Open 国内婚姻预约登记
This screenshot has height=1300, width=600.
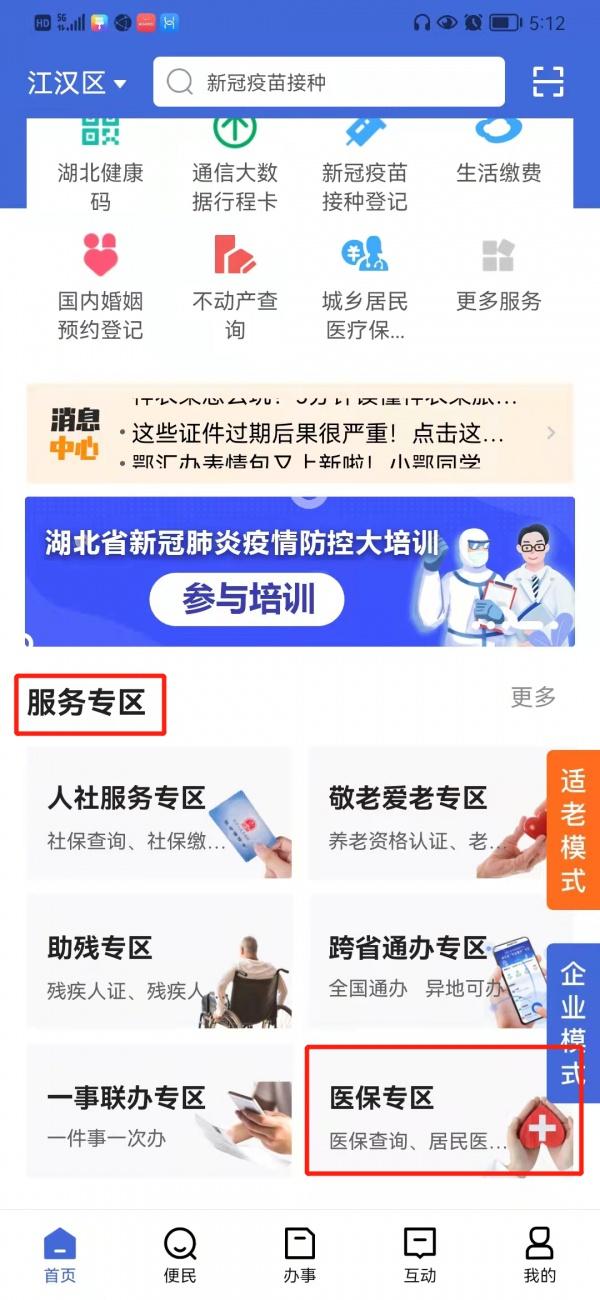pyautogui.click(x=100, y=288)
